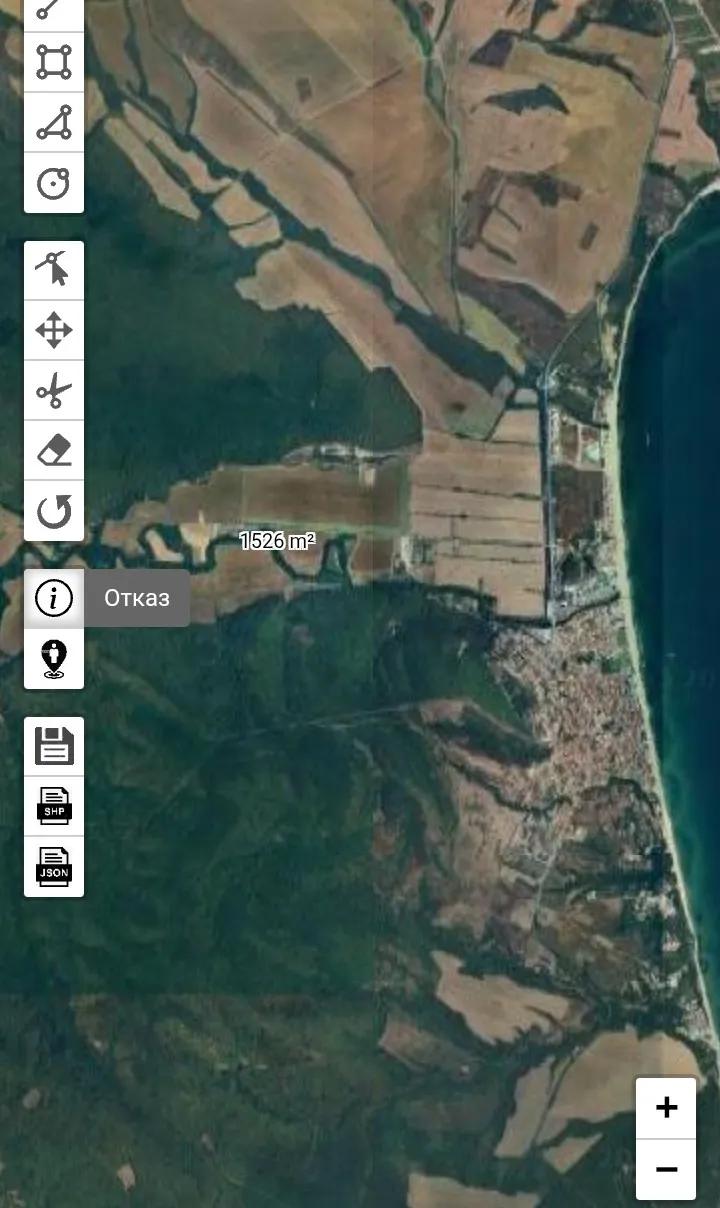This screenshot has width=720, height=1208.
Task: Select the draw line tool
Action: pos(54,10)
